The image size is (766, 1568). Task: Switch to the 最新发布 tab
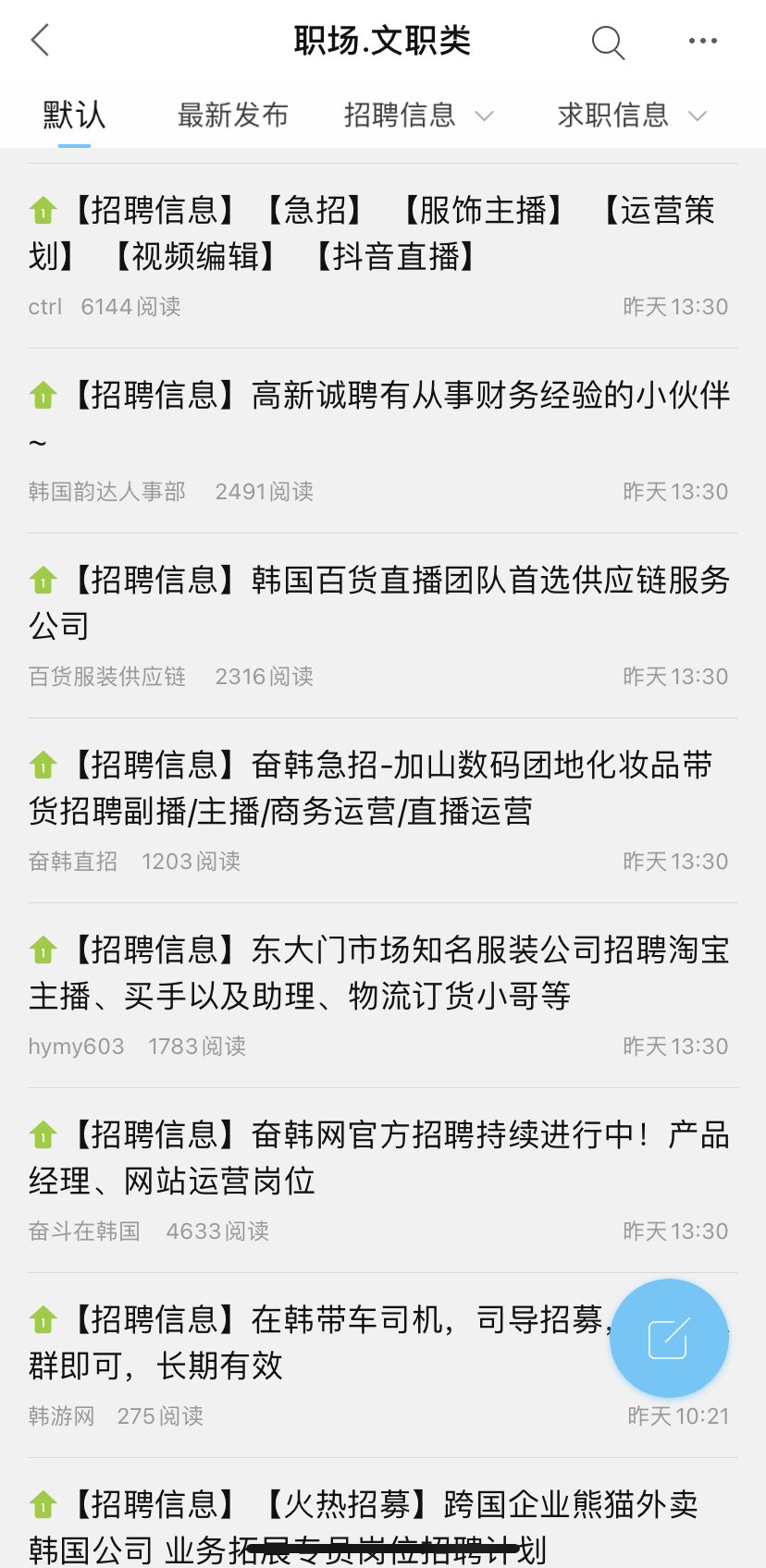click(x=232, y=115)
